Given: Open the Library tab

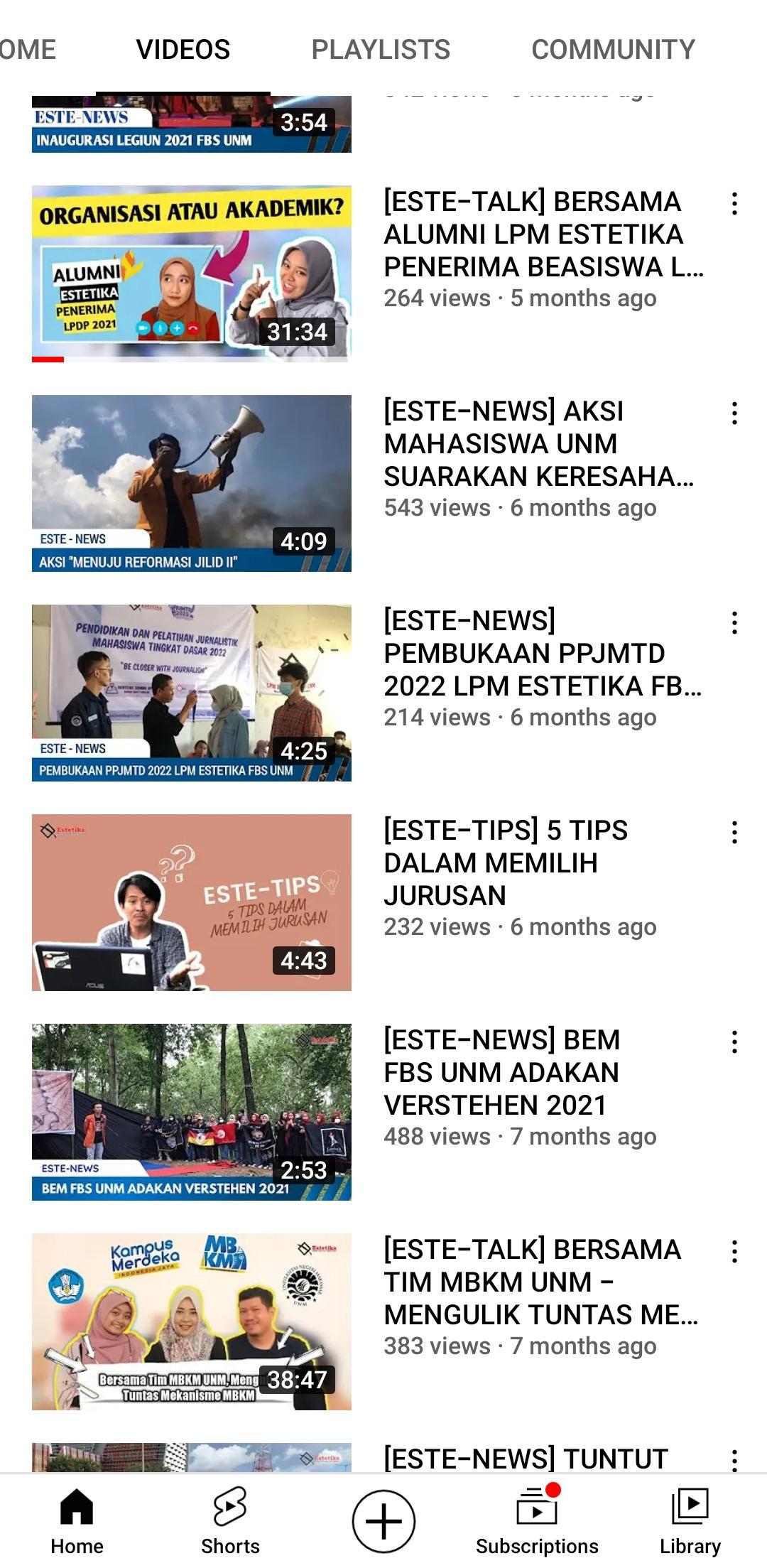Looking at the screenshot, I should (x=690, y=1520).
